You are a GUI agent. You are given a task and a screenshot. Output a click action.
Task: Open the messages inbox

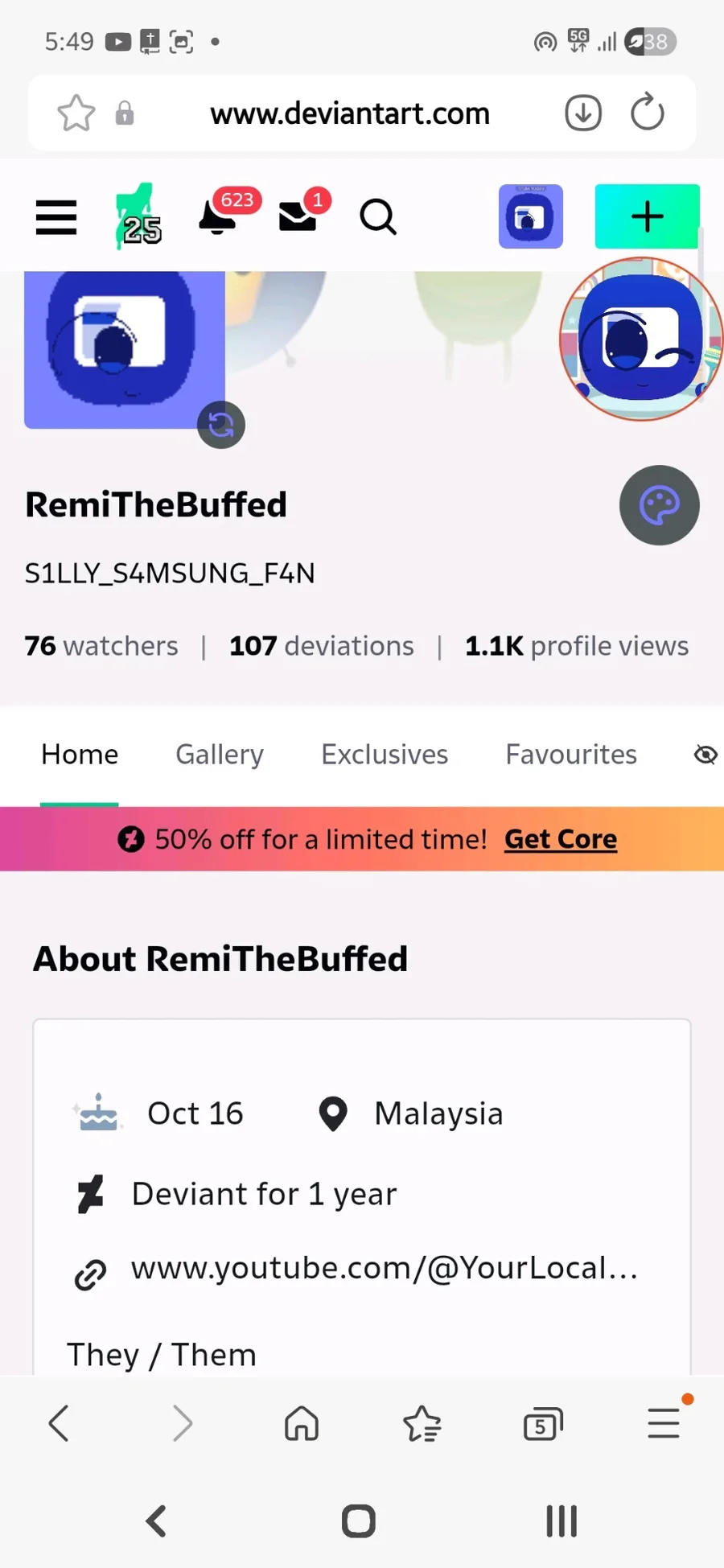coord(298,216)
